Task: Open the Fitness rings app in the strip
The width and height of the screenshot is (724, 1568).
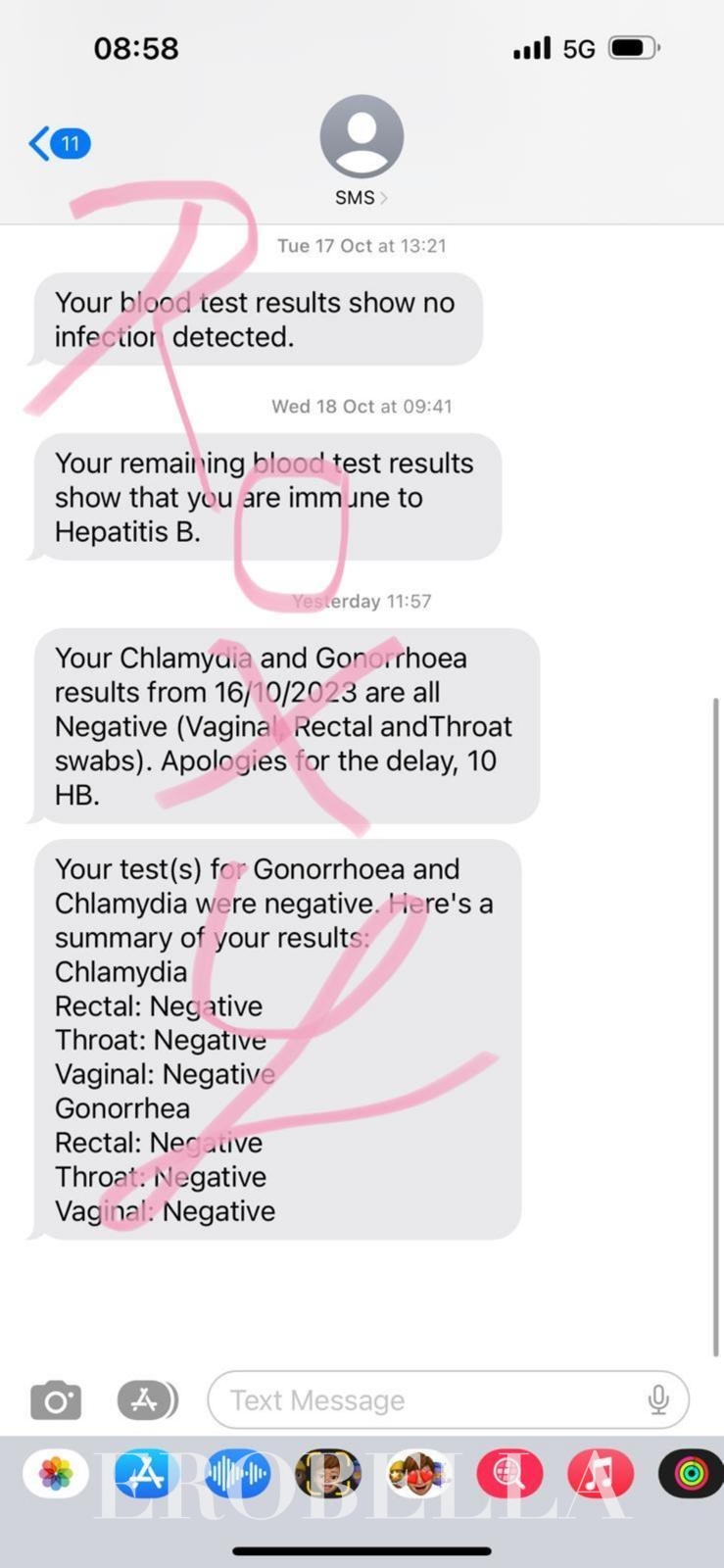Action: click(690, 1473)
